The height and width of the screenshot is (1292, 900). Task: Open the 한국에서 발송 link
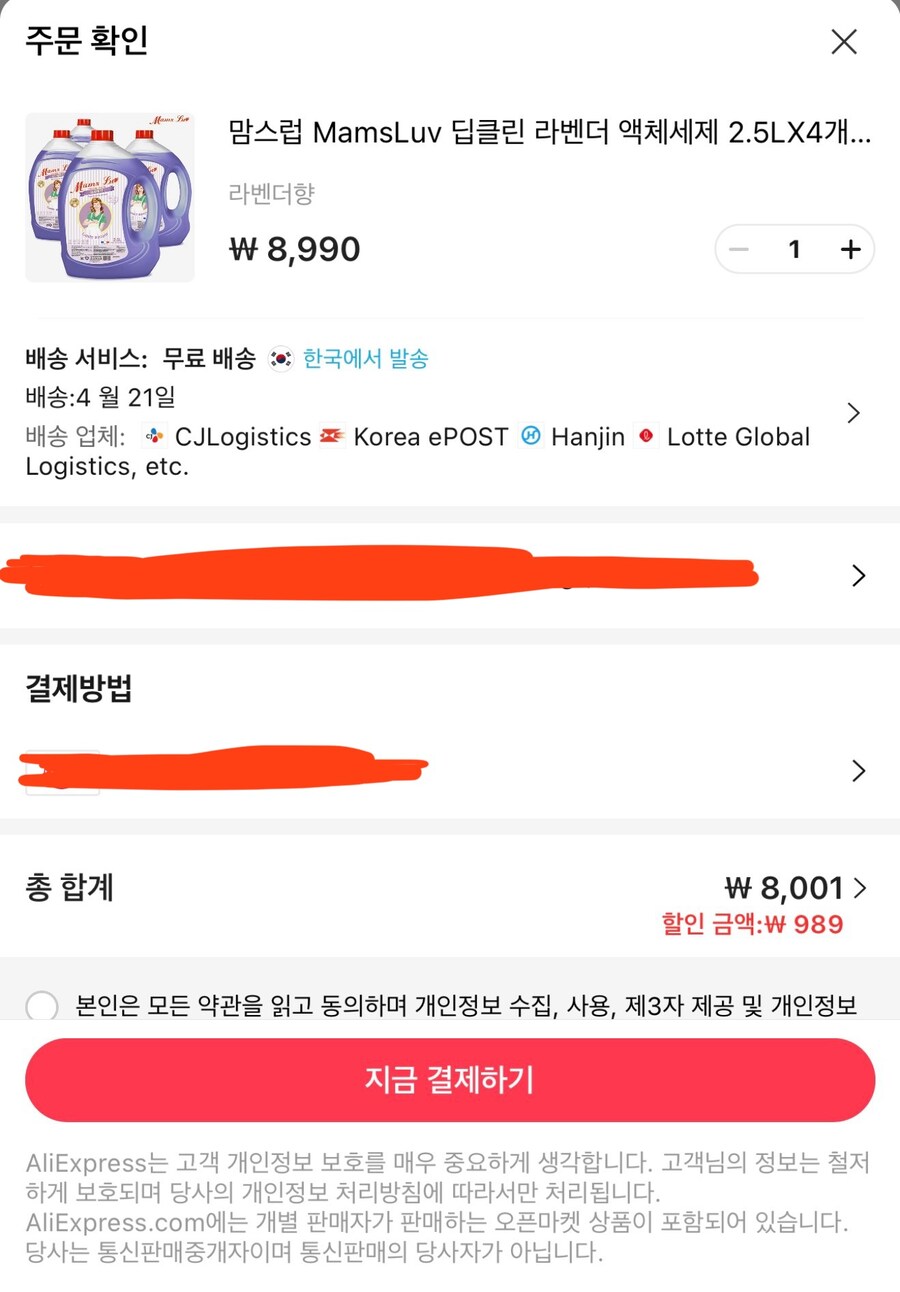(368, 358)
